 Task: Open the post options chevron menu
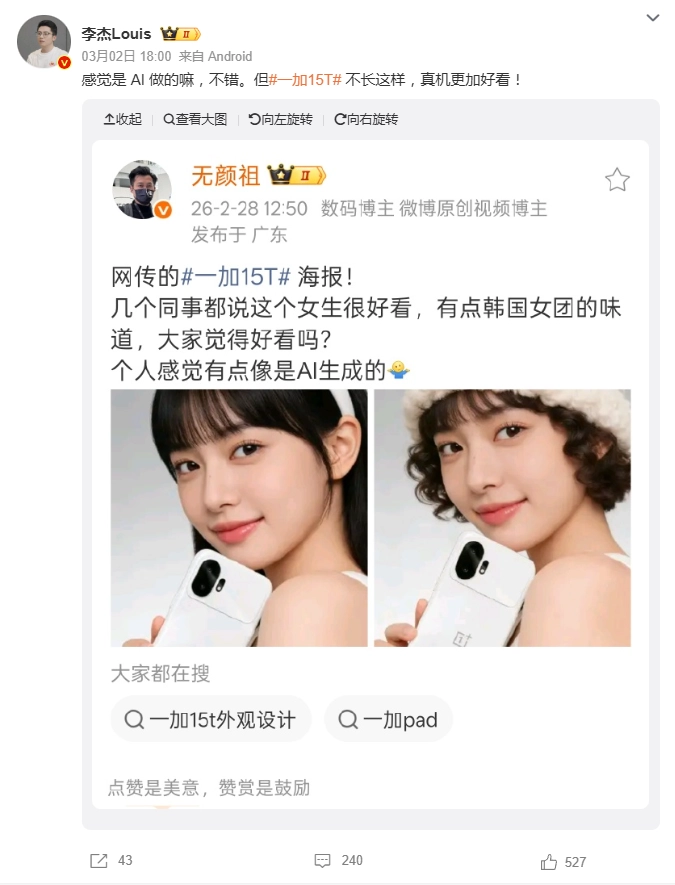(653, 18)
